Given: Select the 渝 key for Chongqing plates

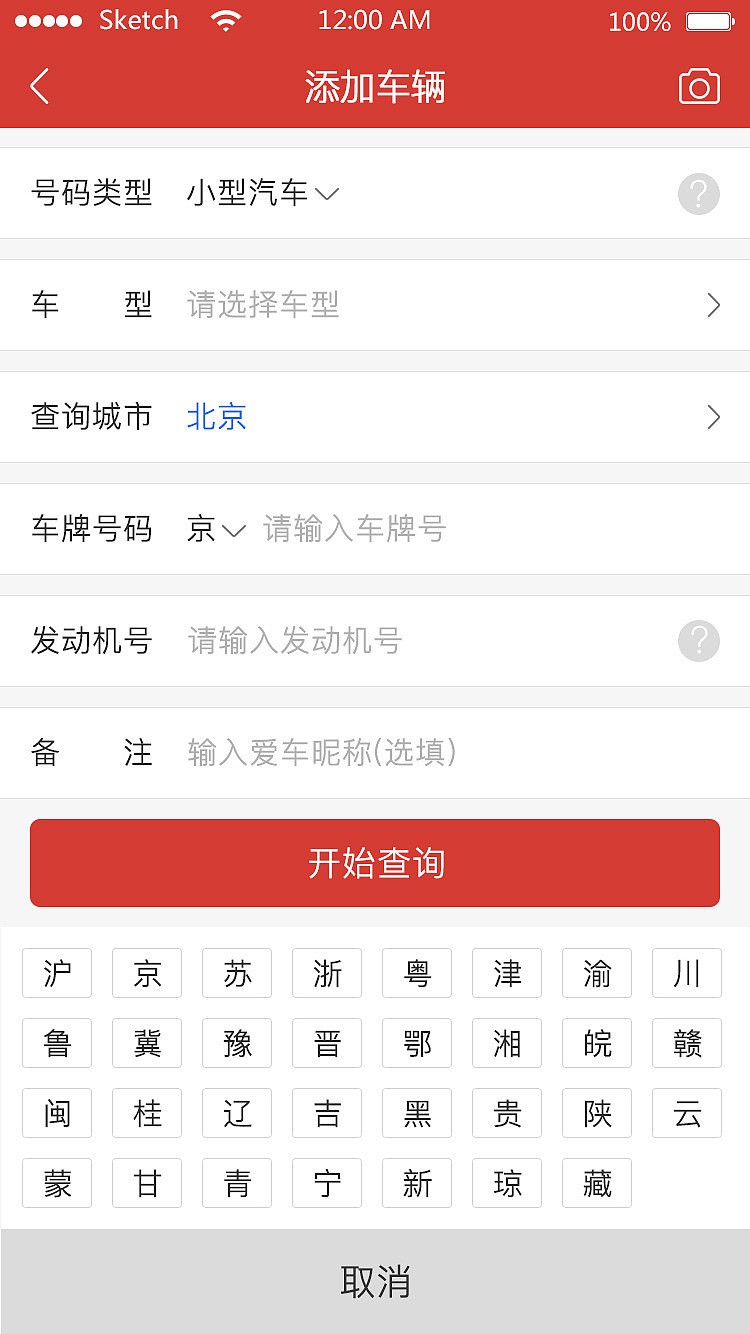Looking at the screenshot, I should click(596, 973).
